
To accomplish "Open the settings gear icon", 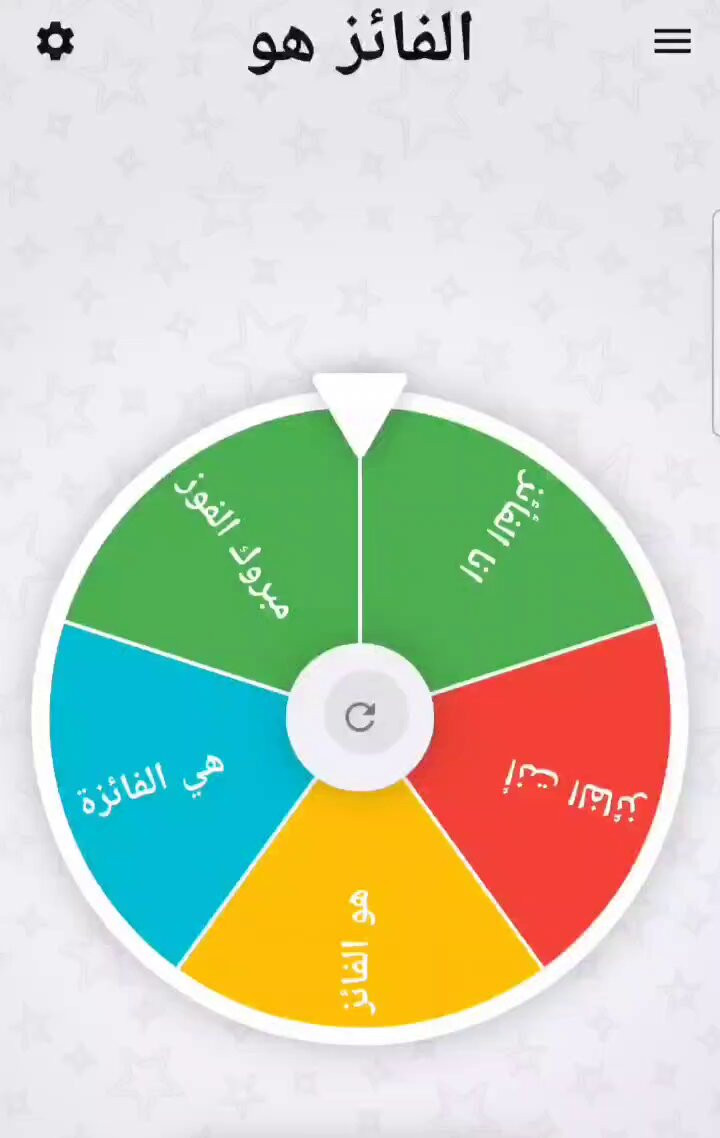I will pyautogui.click(x=55, y=41).
